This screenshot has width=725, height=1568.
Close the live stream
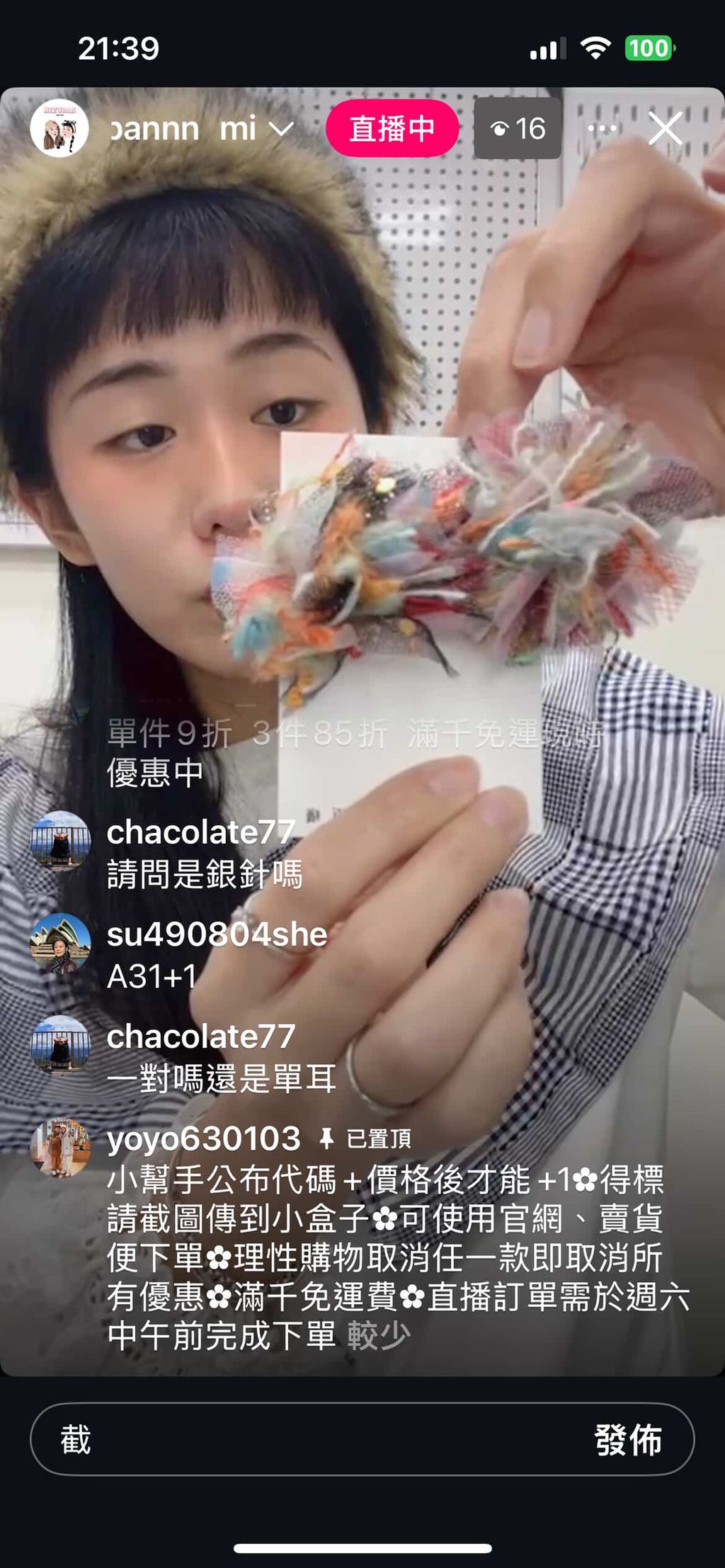pos(666,129)
